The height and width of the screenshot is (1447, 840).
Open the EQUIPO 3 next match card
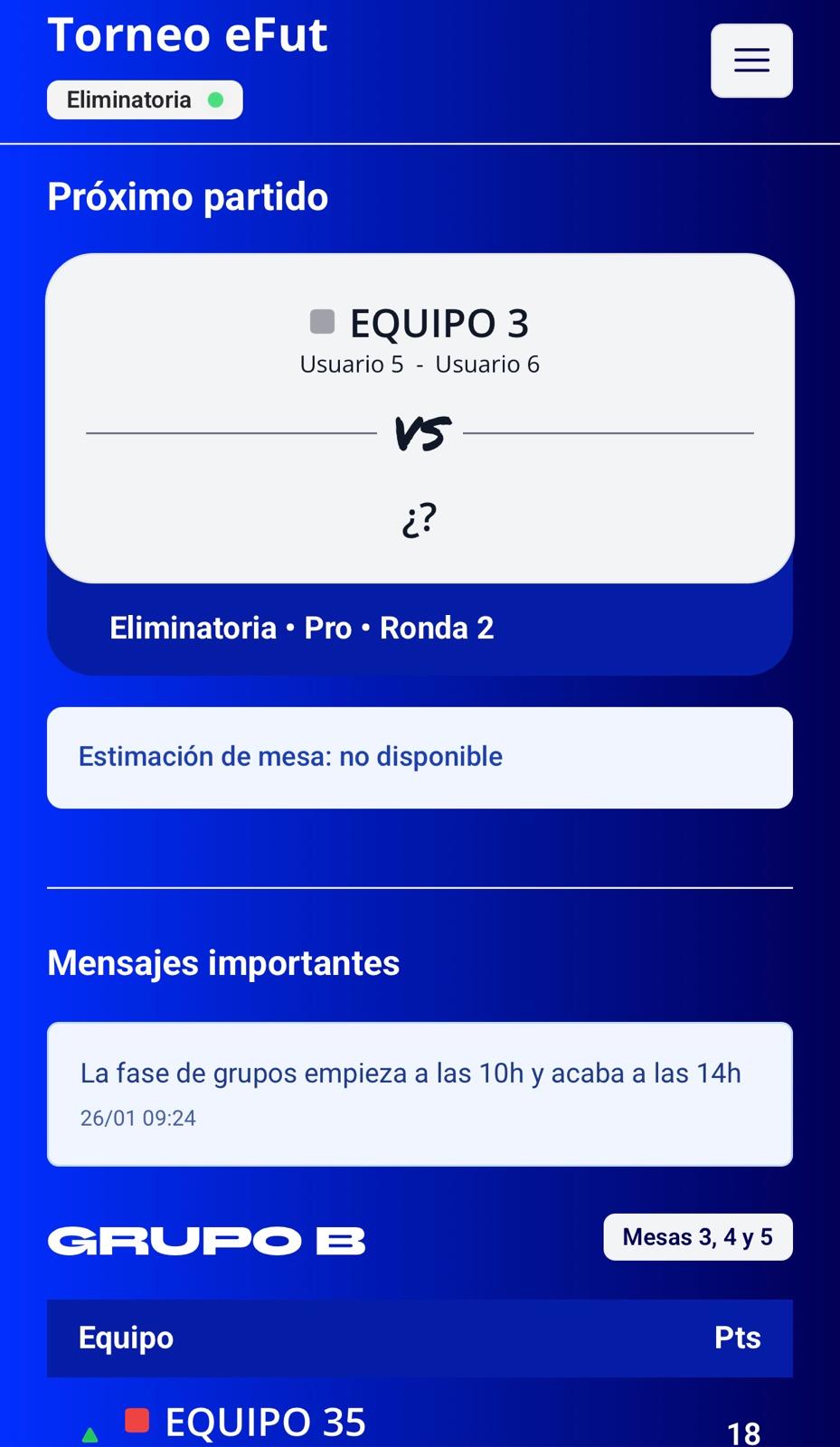(x=420, y=418)
